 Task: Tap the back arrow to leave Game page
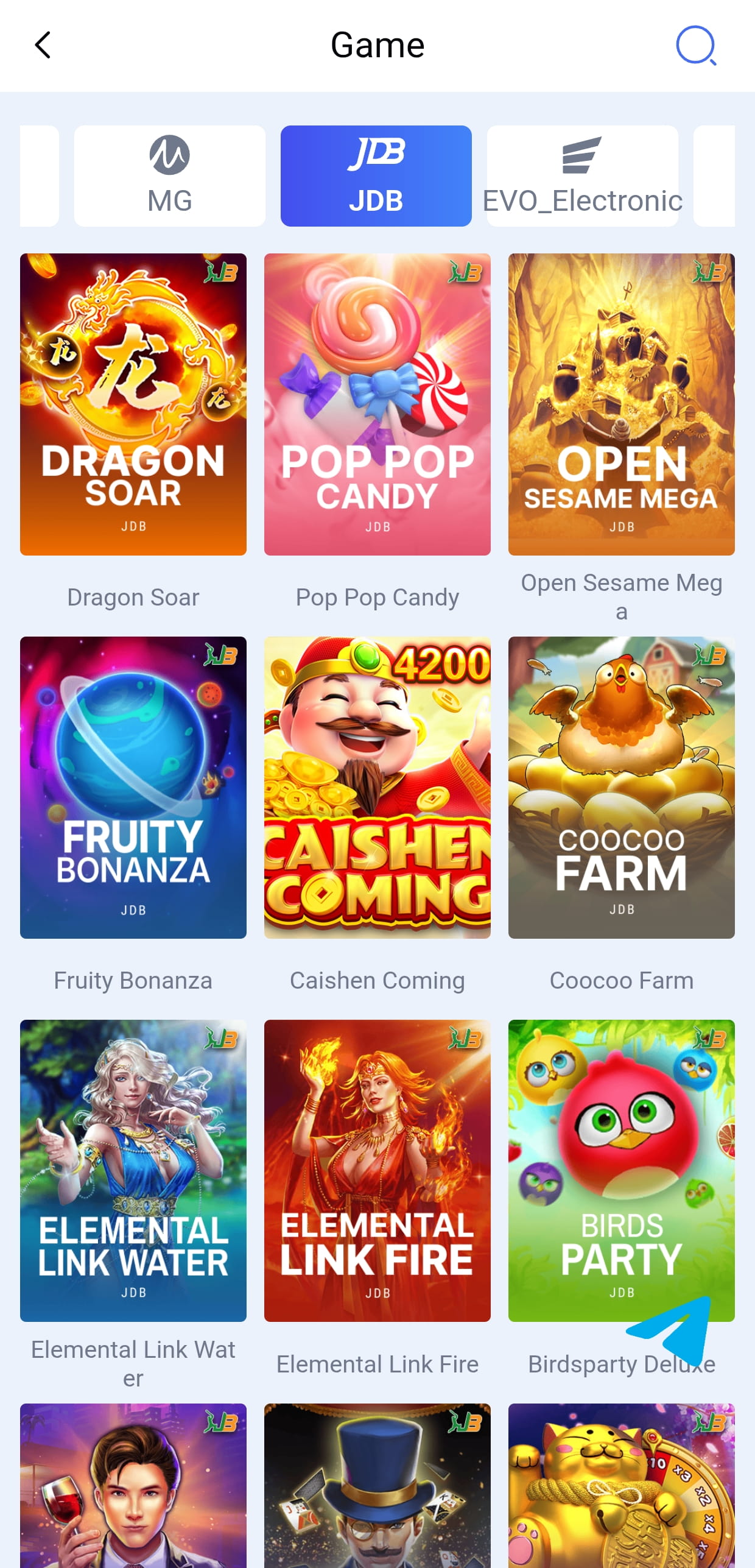point(43,46)
